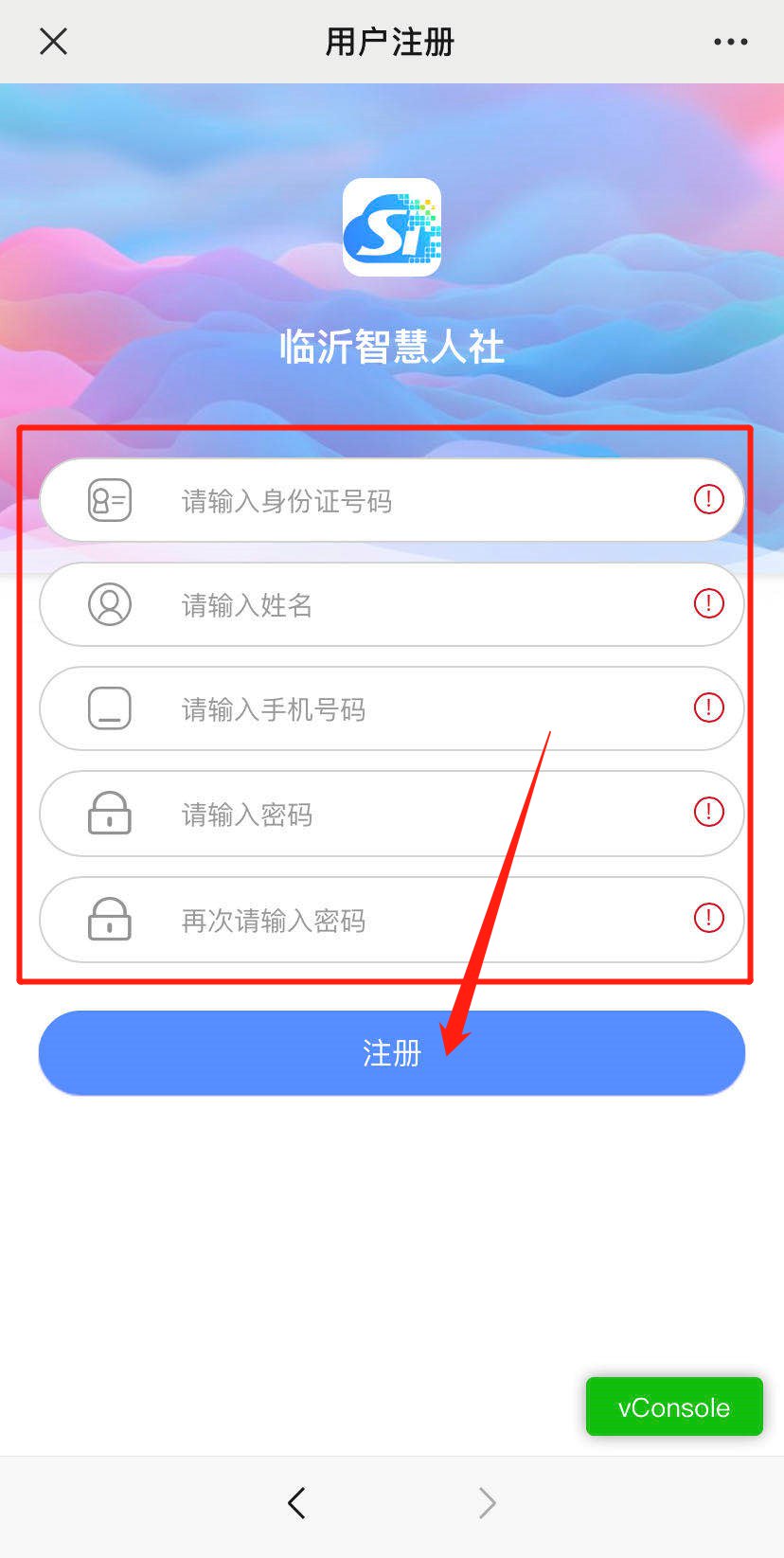Go back with the bottom left arrow
The height and width of the screenshot is (1558, 784).
[x=297, y=1503]
